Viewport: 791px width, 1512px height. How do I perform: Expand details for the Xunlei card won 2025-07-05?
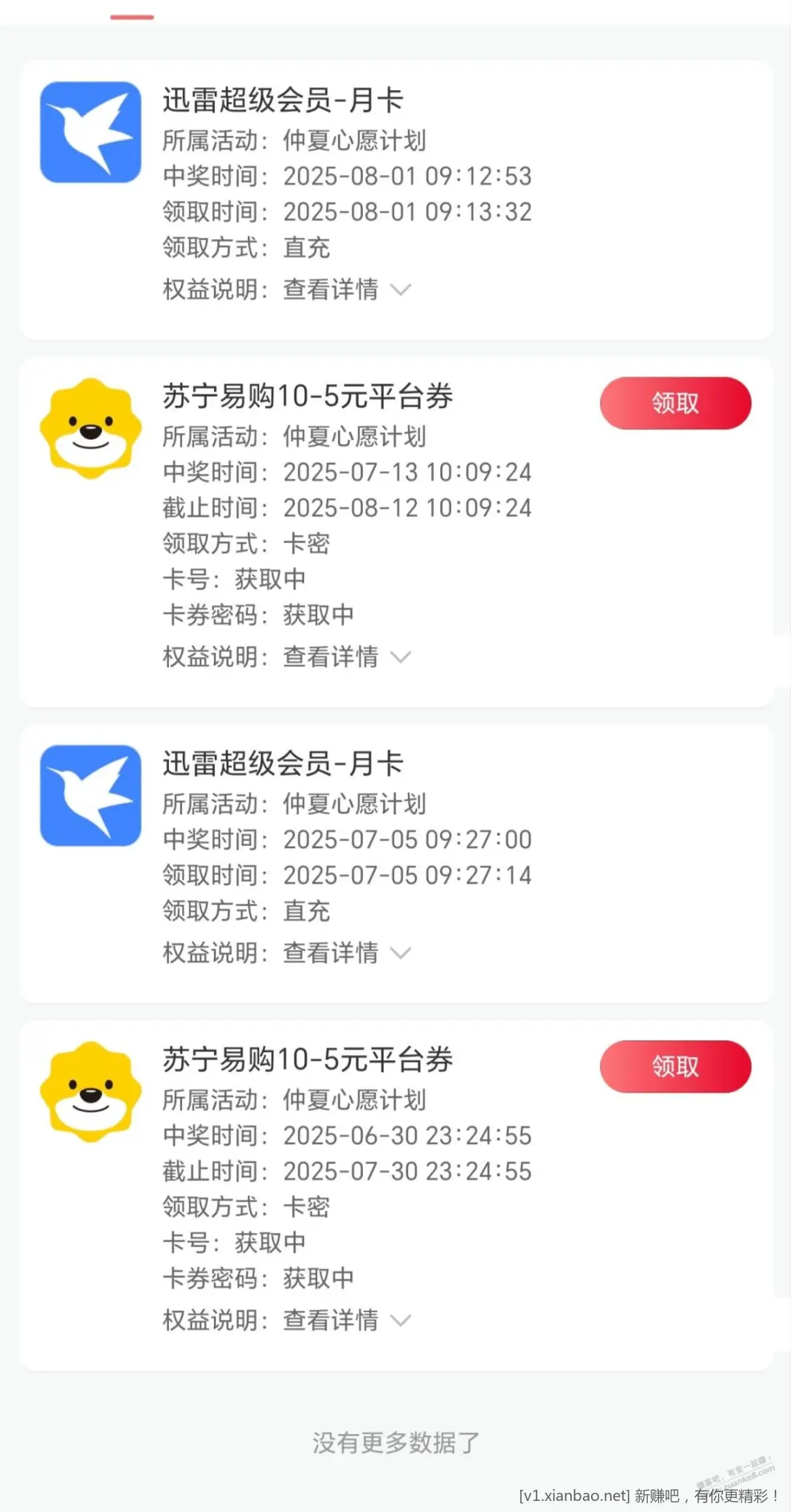tap(347, 952)
